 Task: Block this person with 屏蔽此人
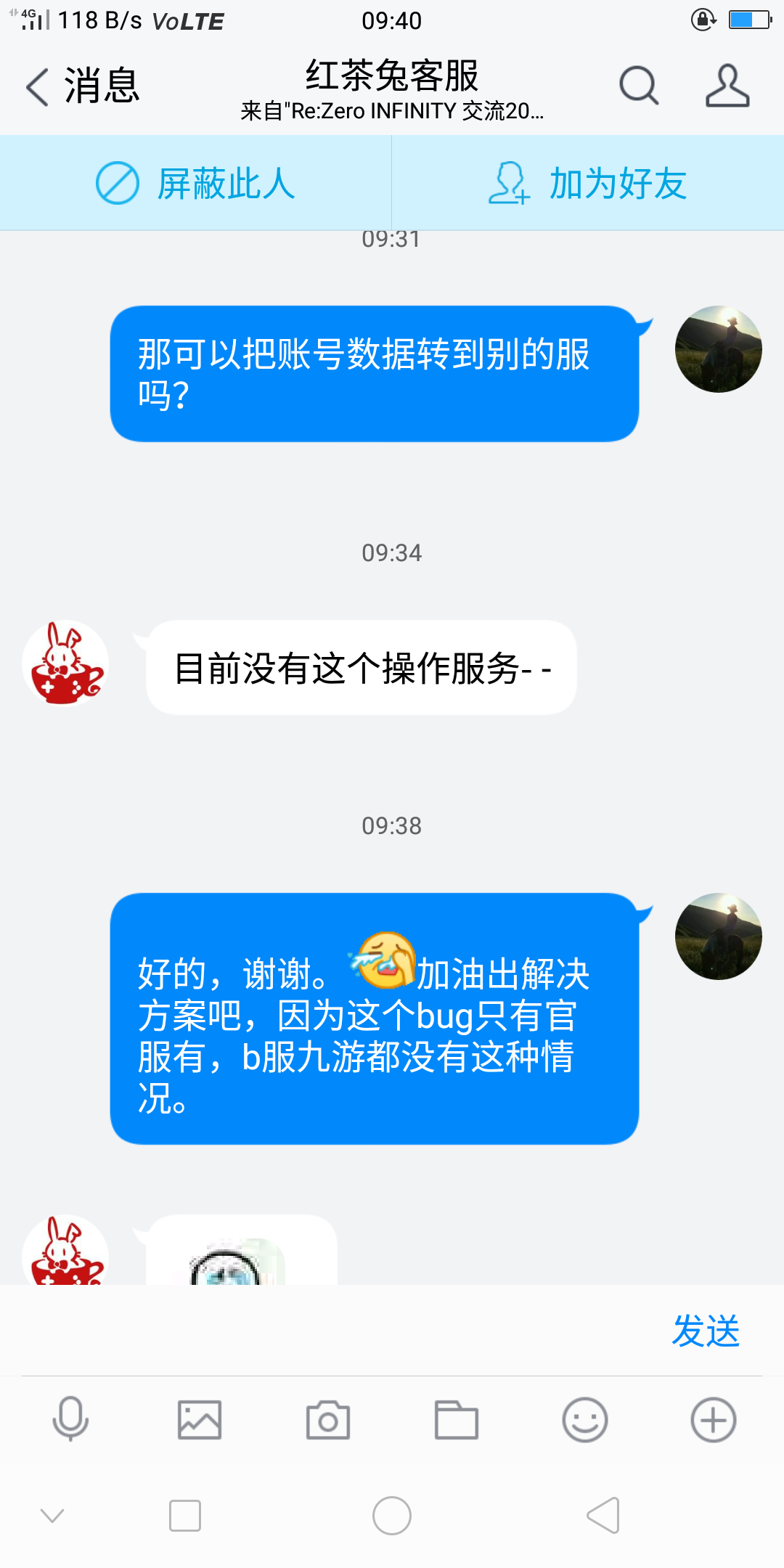click(x=196, y=183)
